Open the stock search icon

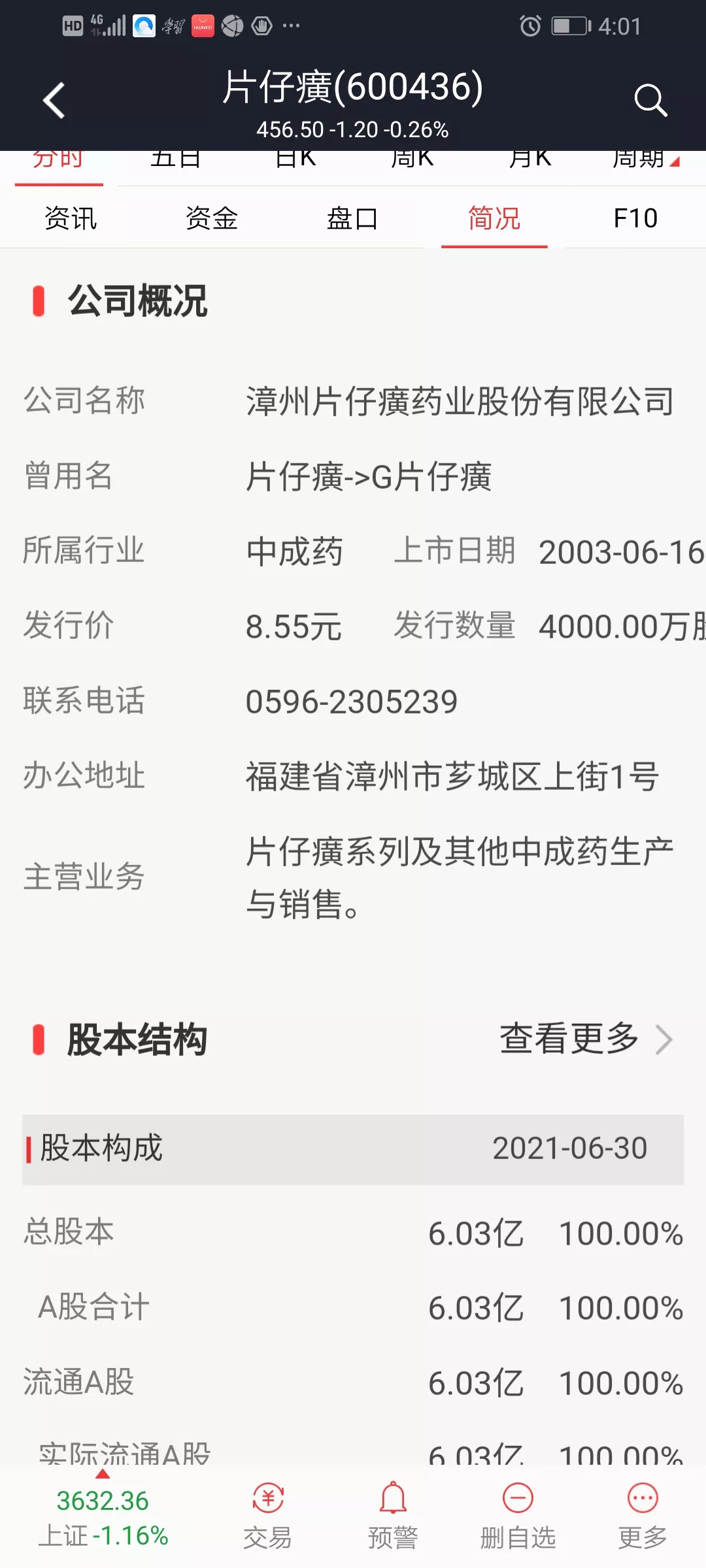tap(650, 101)
